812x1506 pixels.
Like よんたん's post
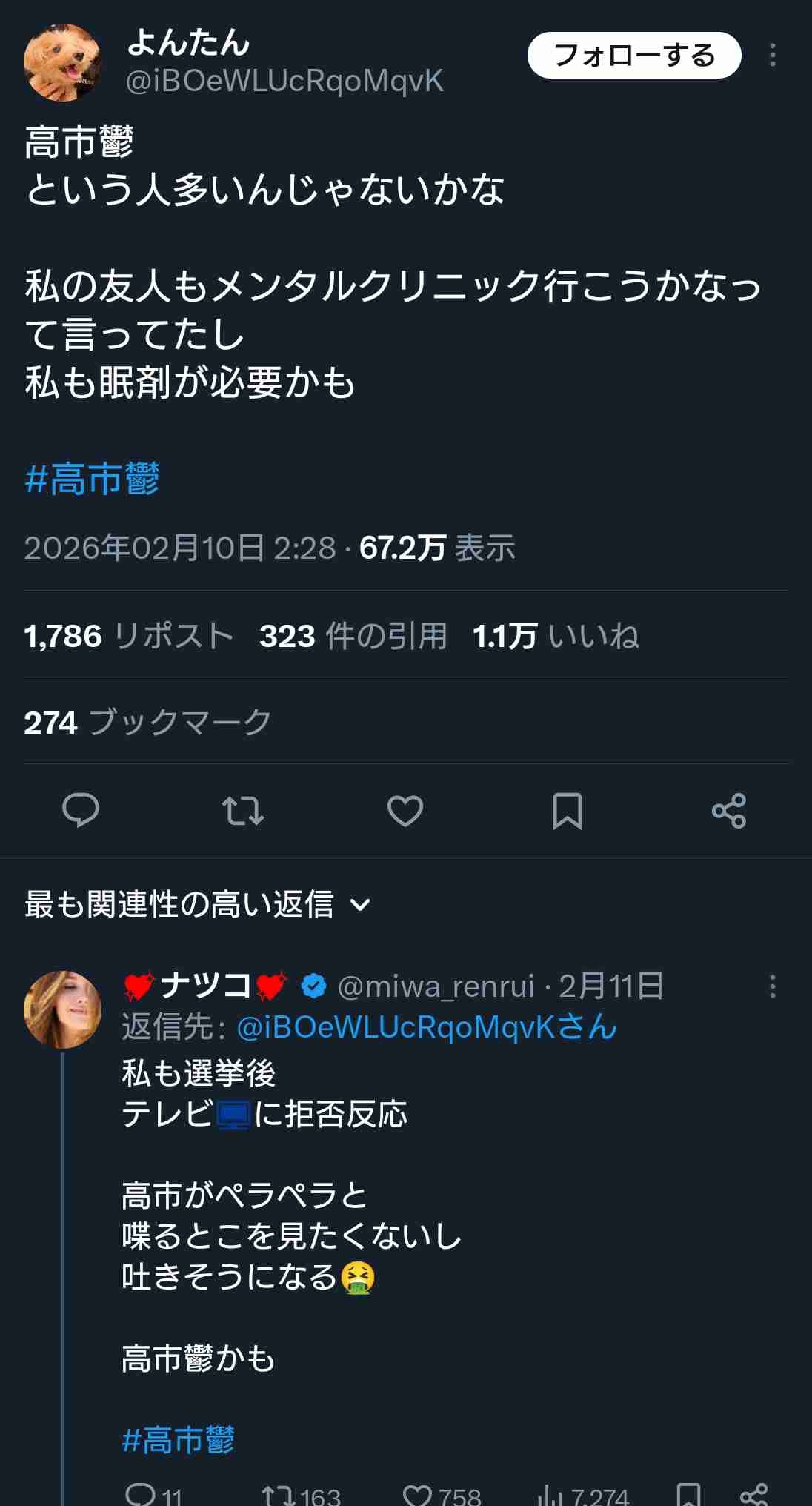[405, 810]
